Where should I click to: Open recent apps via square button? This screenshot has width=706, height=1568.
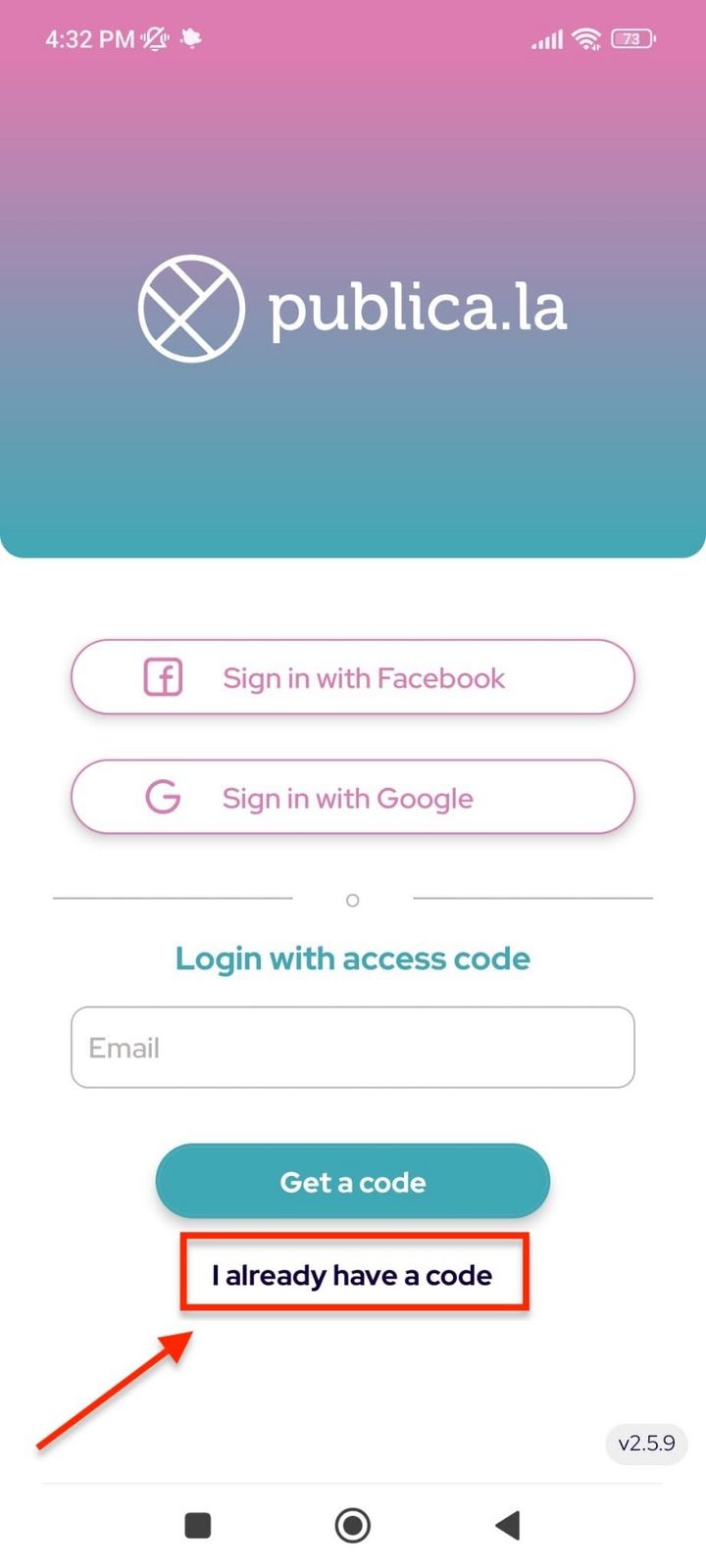coord(198,1525)
